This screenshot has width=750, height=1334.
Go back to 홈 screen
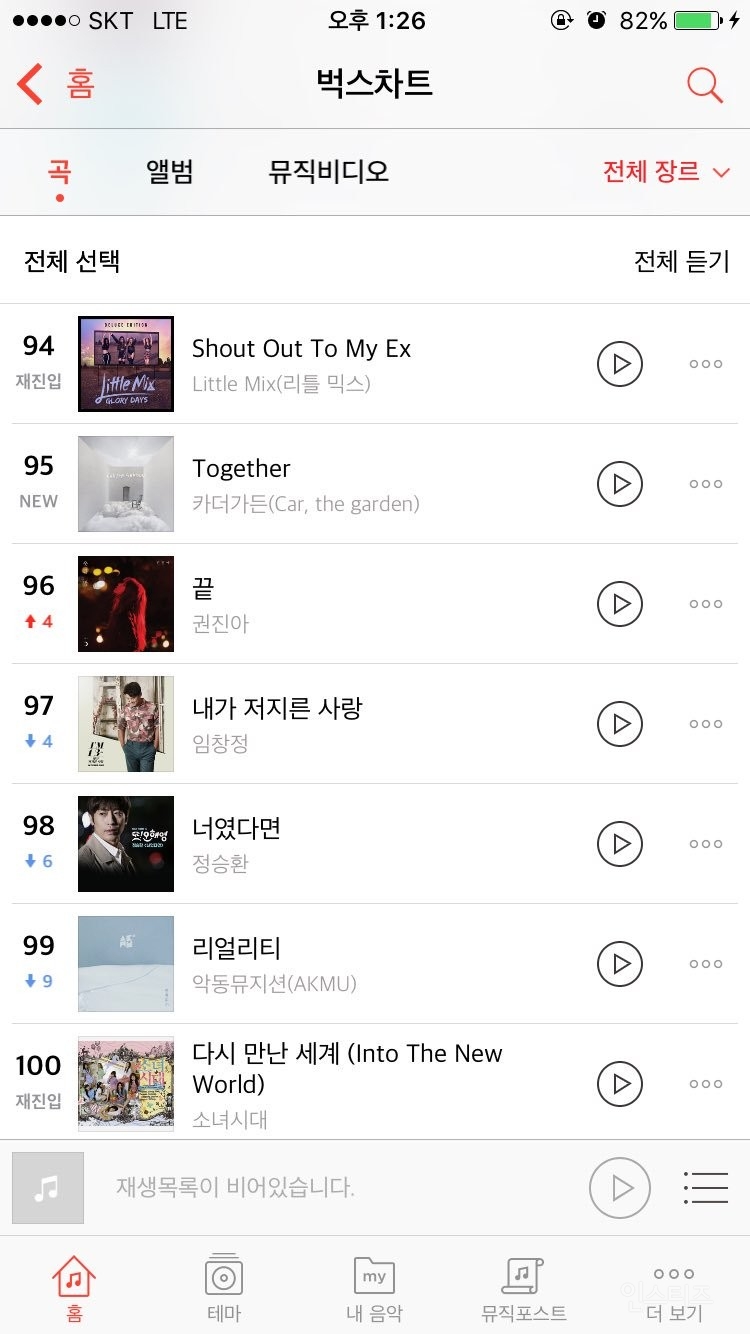point(55,84)
